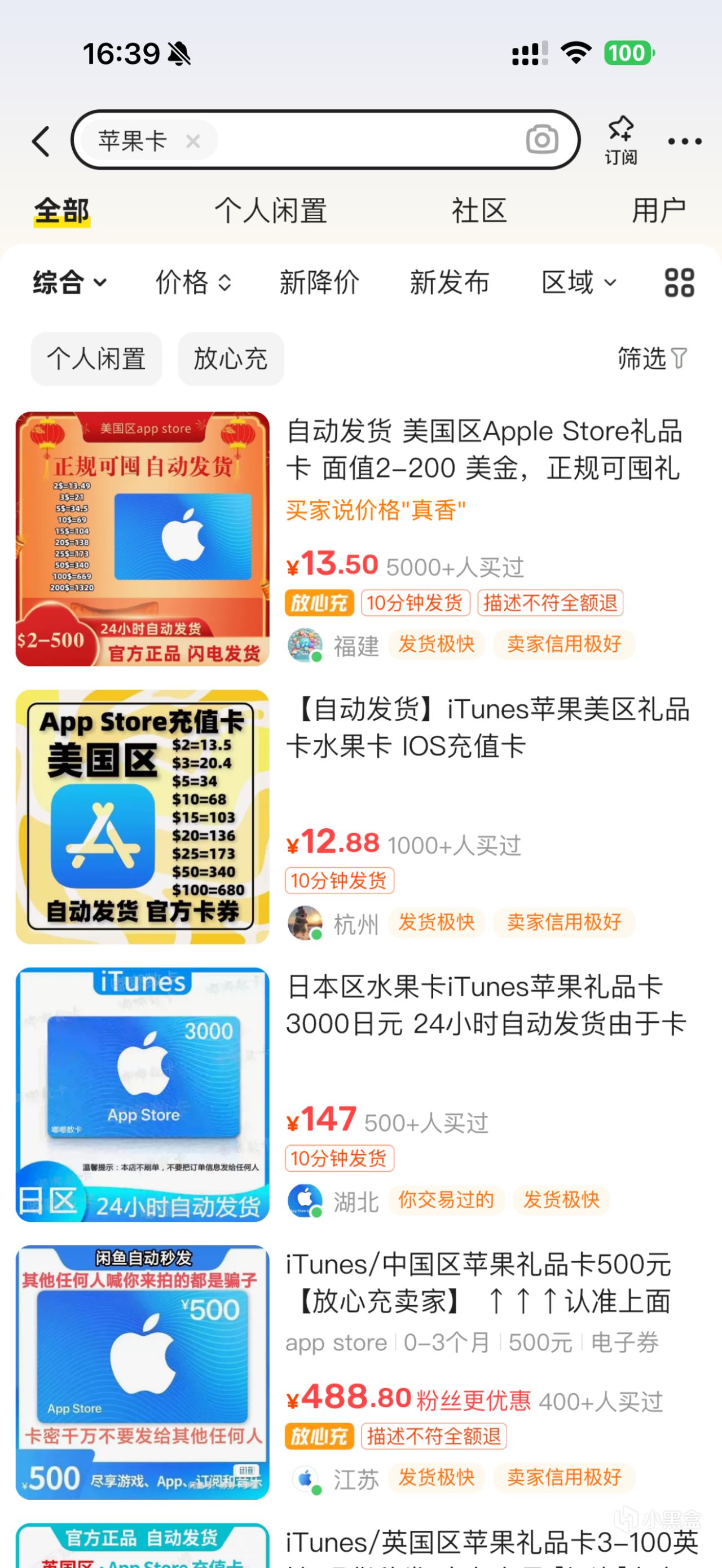Open camera image search

tap(541, 140)
